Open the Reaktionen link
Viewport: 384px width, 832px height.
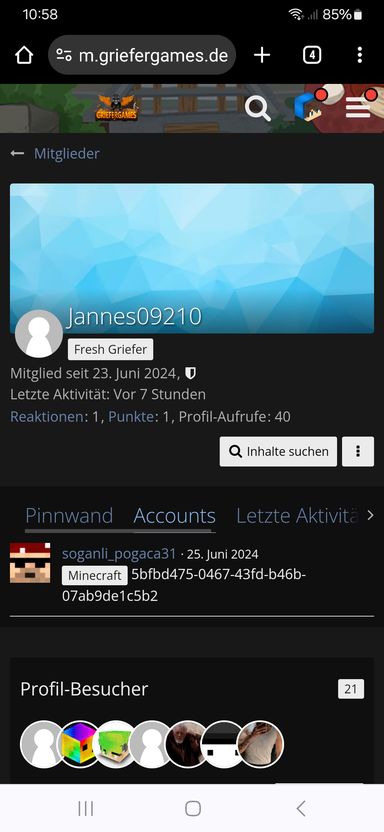[x=47, y=417]
